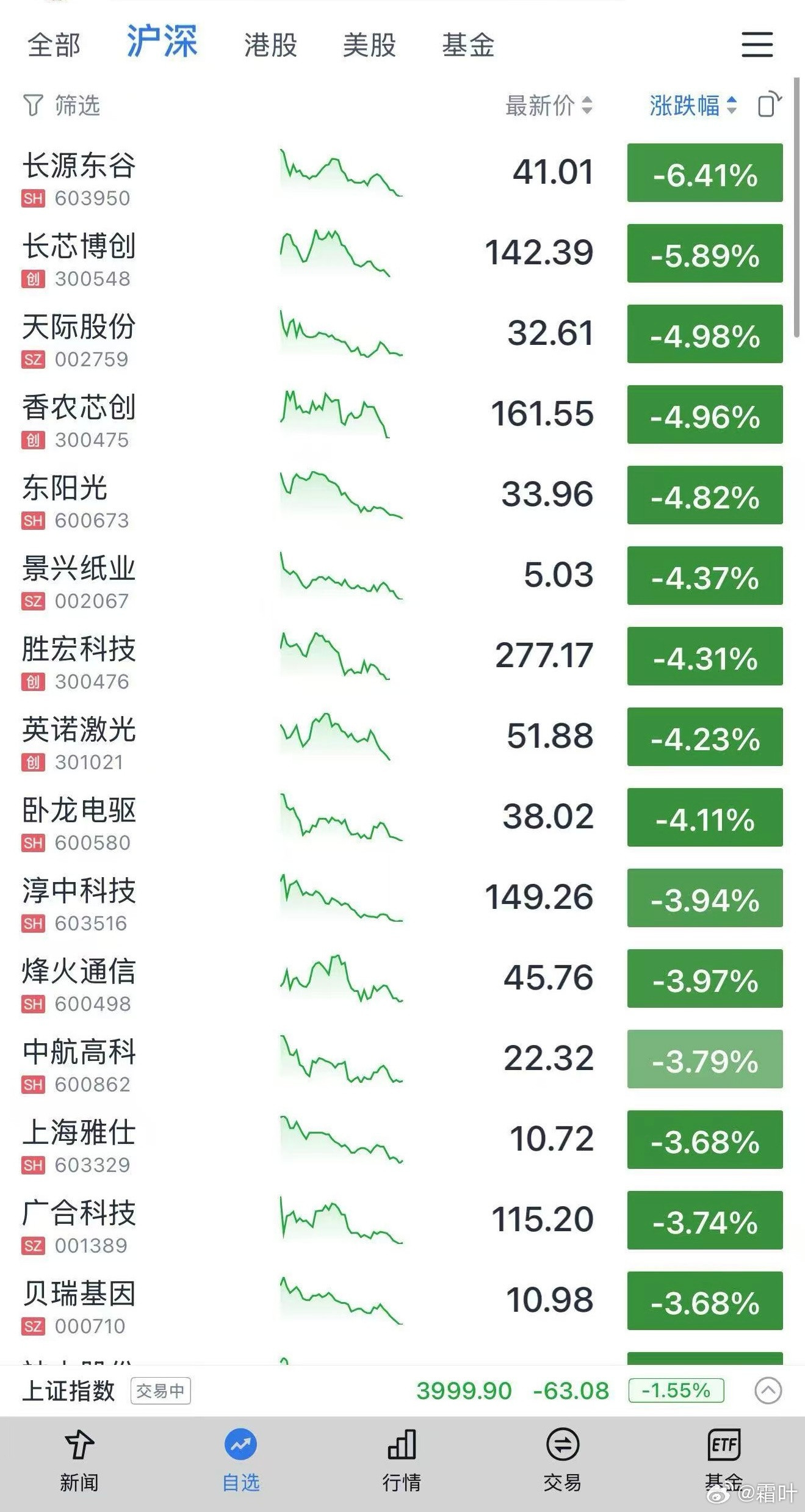Toggle sorting by 涨跌幅 change percent
805x1512 pixels.
[690, 106]
